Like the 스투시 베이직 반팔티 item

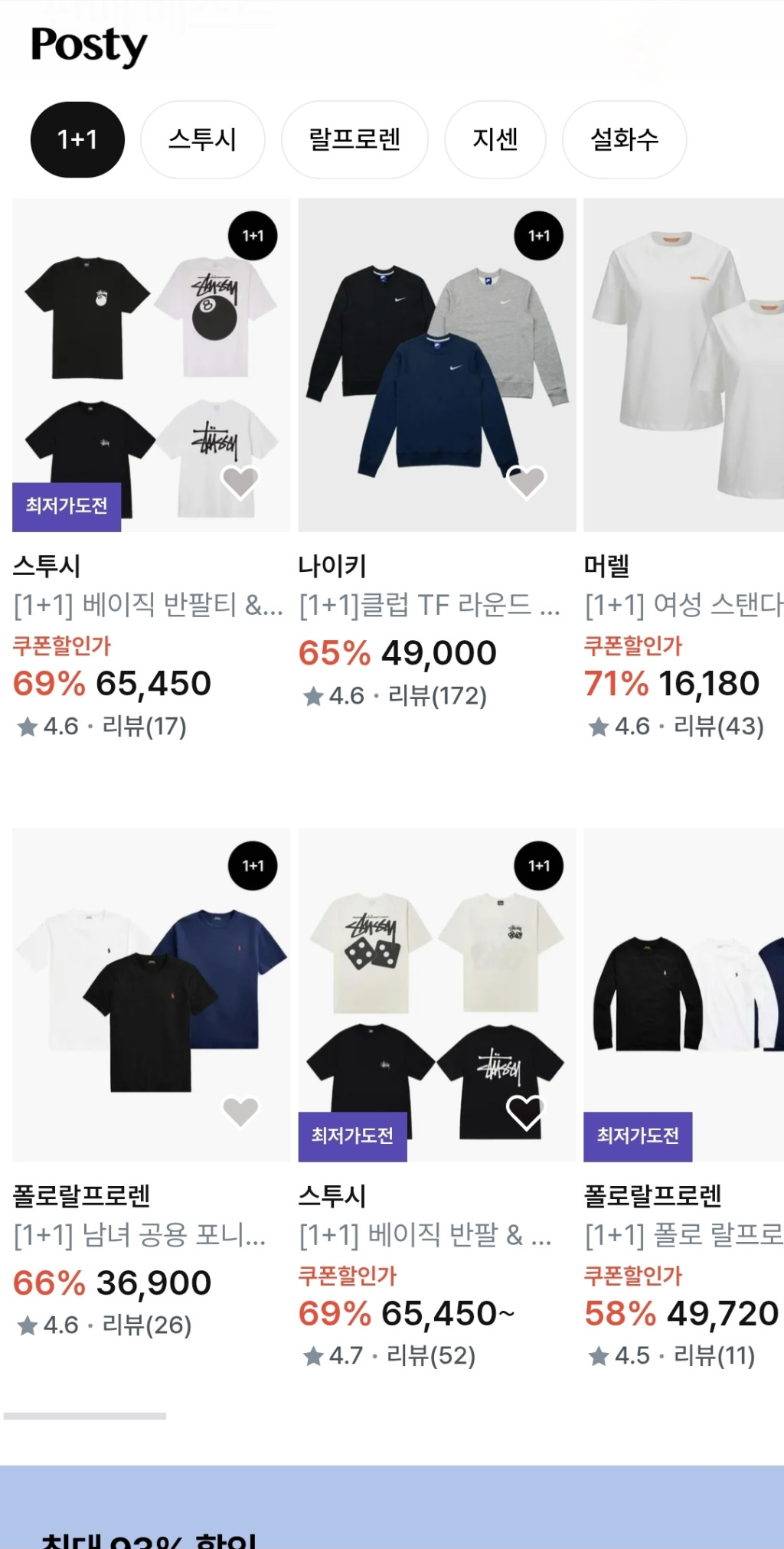[240, 482]
